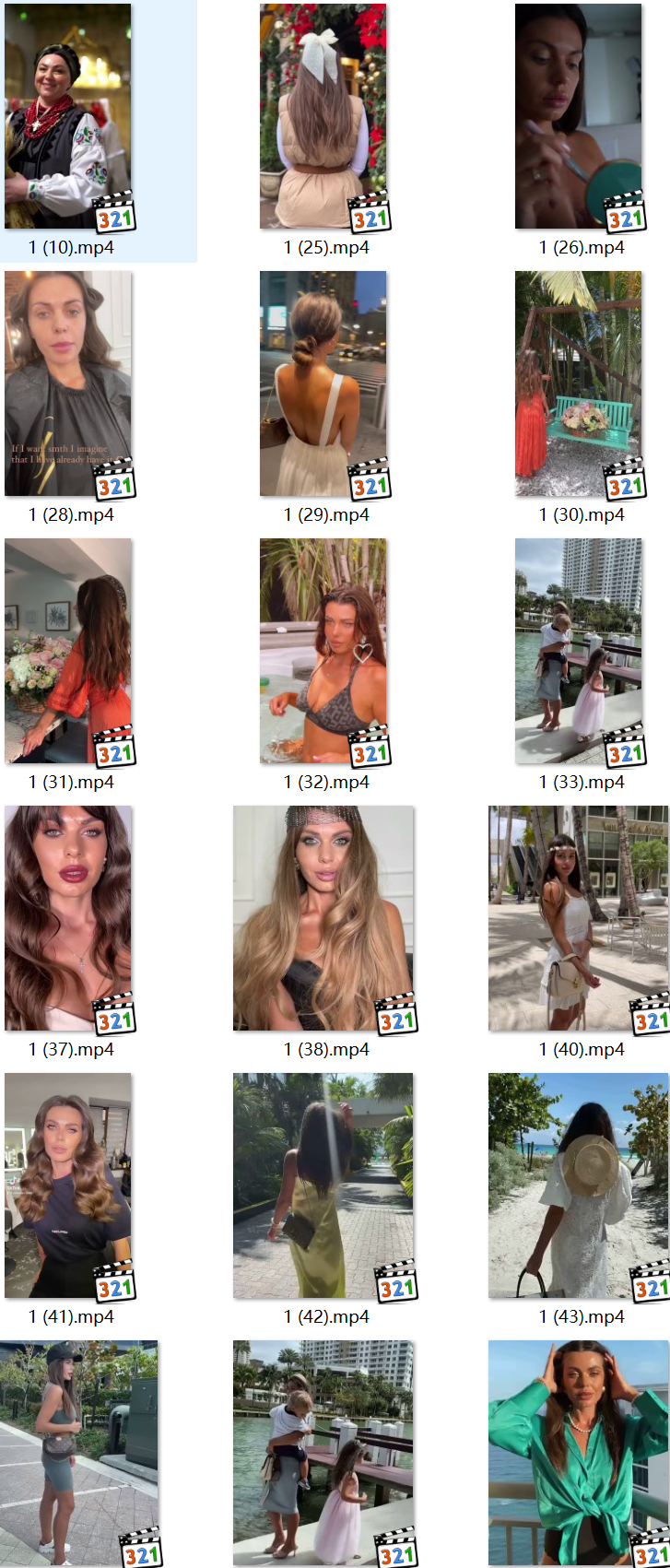This screenshot has height=1568, width=670.
Task: Open the video 1 (37).mp4
Action: tap(68, 919)
